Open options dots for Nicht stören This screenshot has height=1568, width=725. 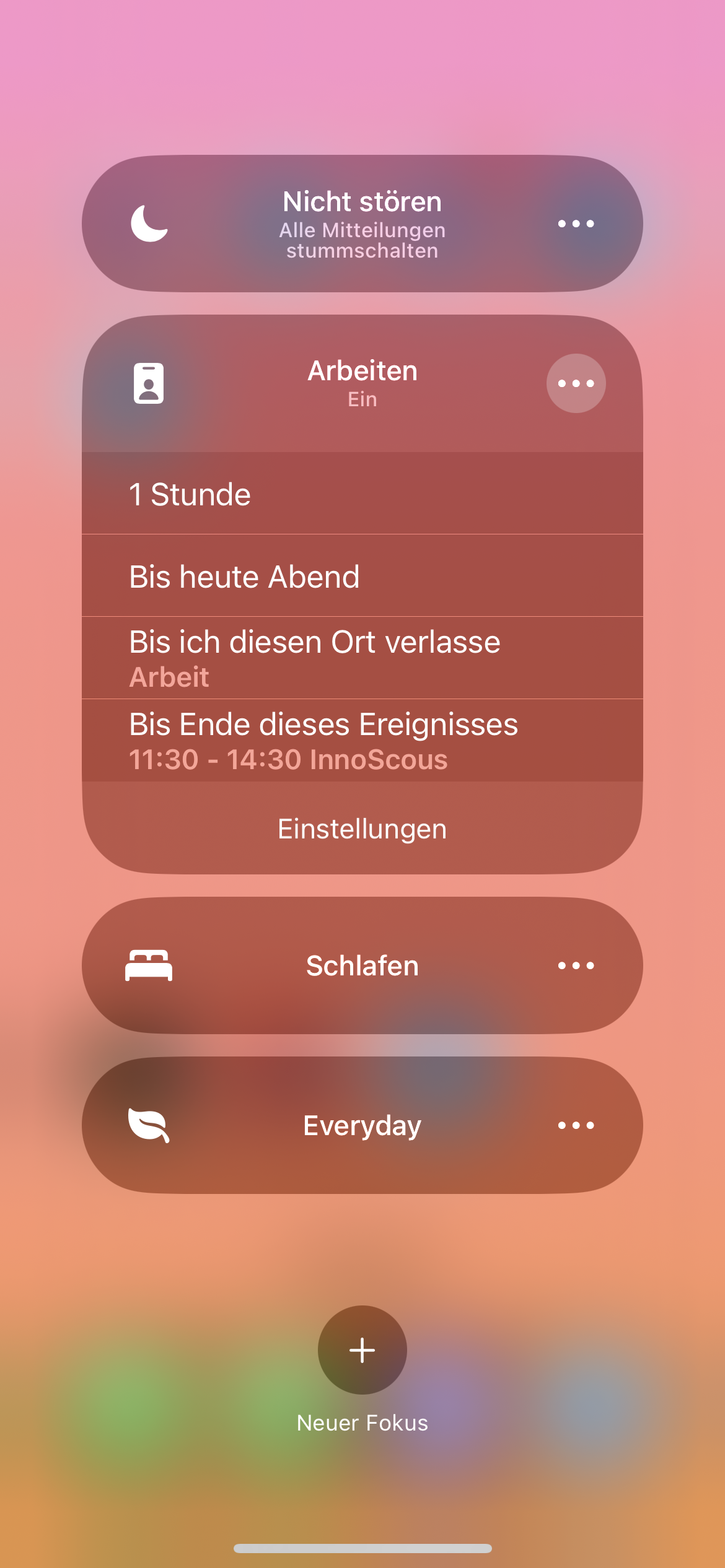(x=576, y=224)
